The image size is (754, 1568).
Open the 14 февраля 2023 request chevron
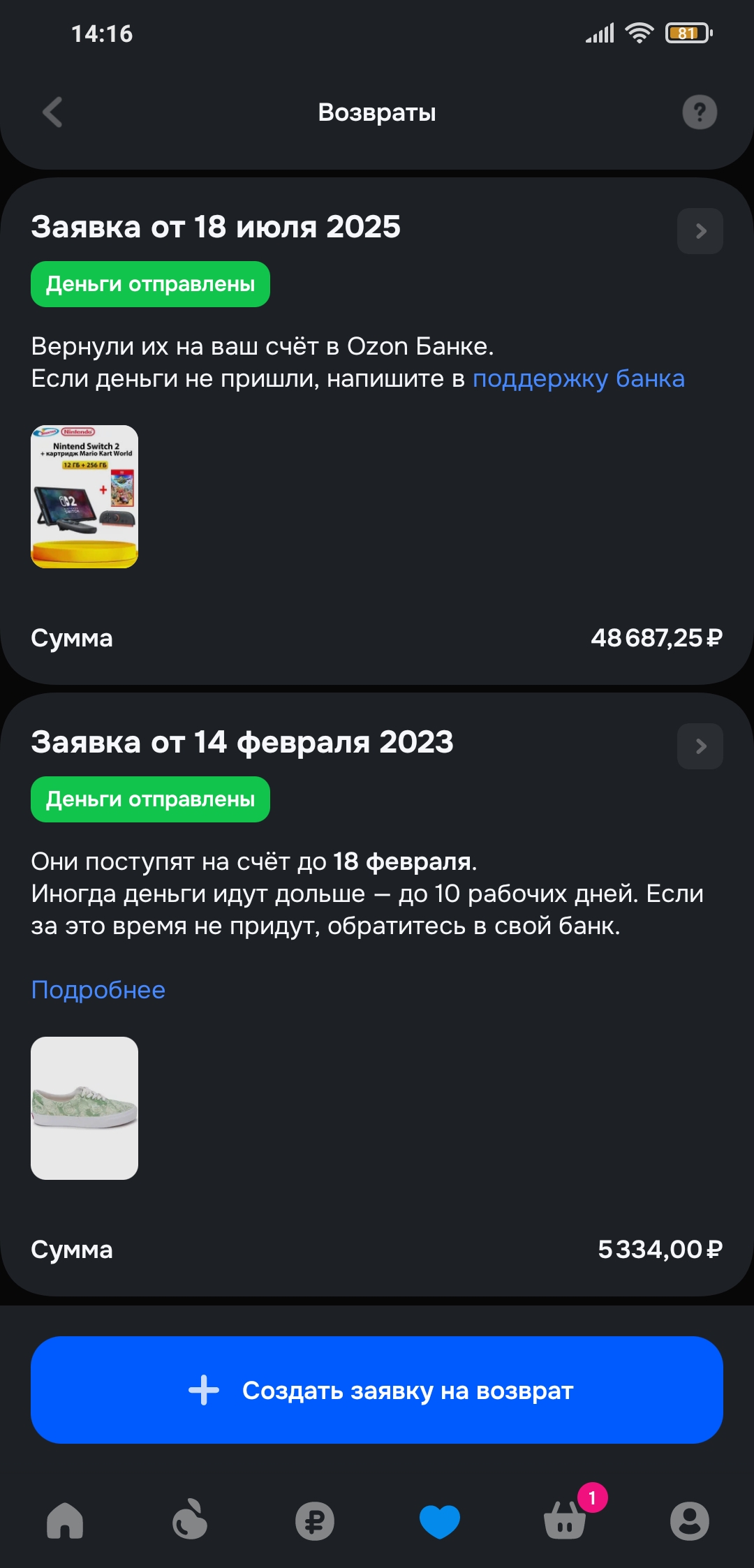pos(700,746)
